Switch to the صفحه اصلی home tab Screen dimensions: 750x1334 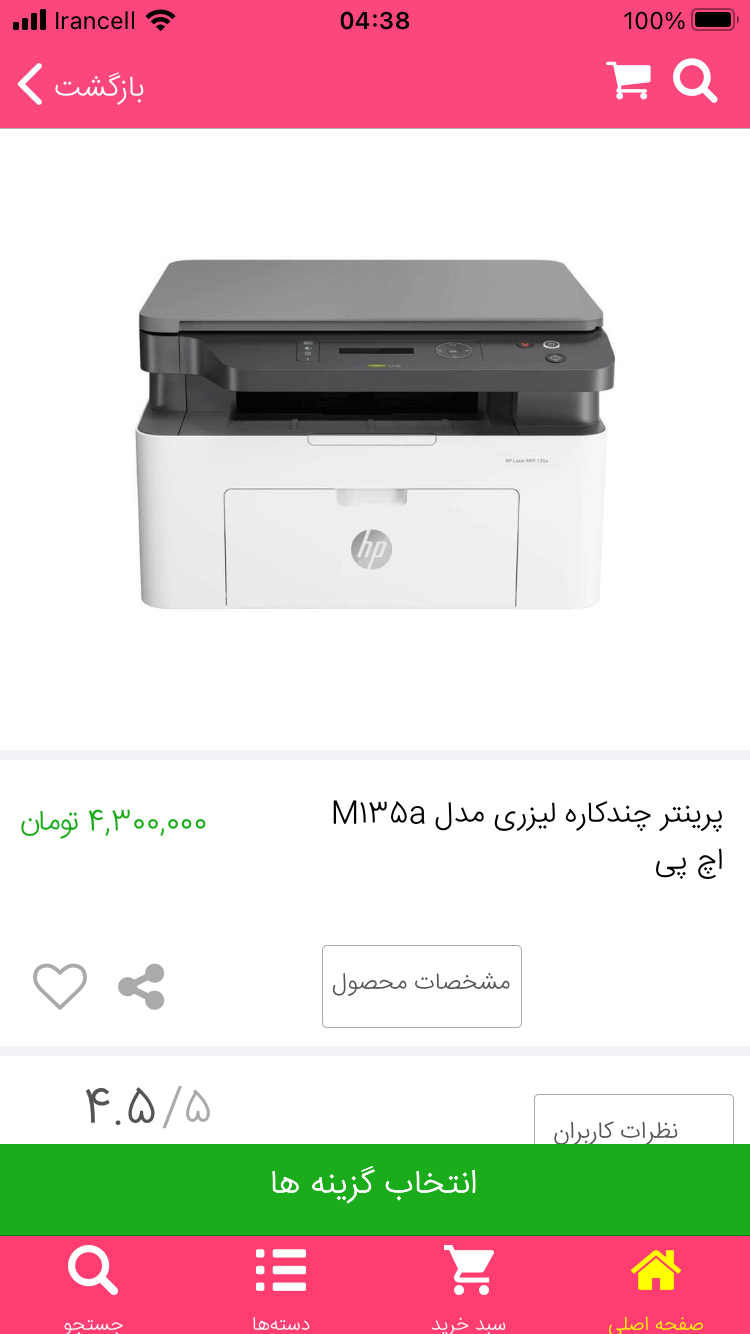pos(656,1286)
